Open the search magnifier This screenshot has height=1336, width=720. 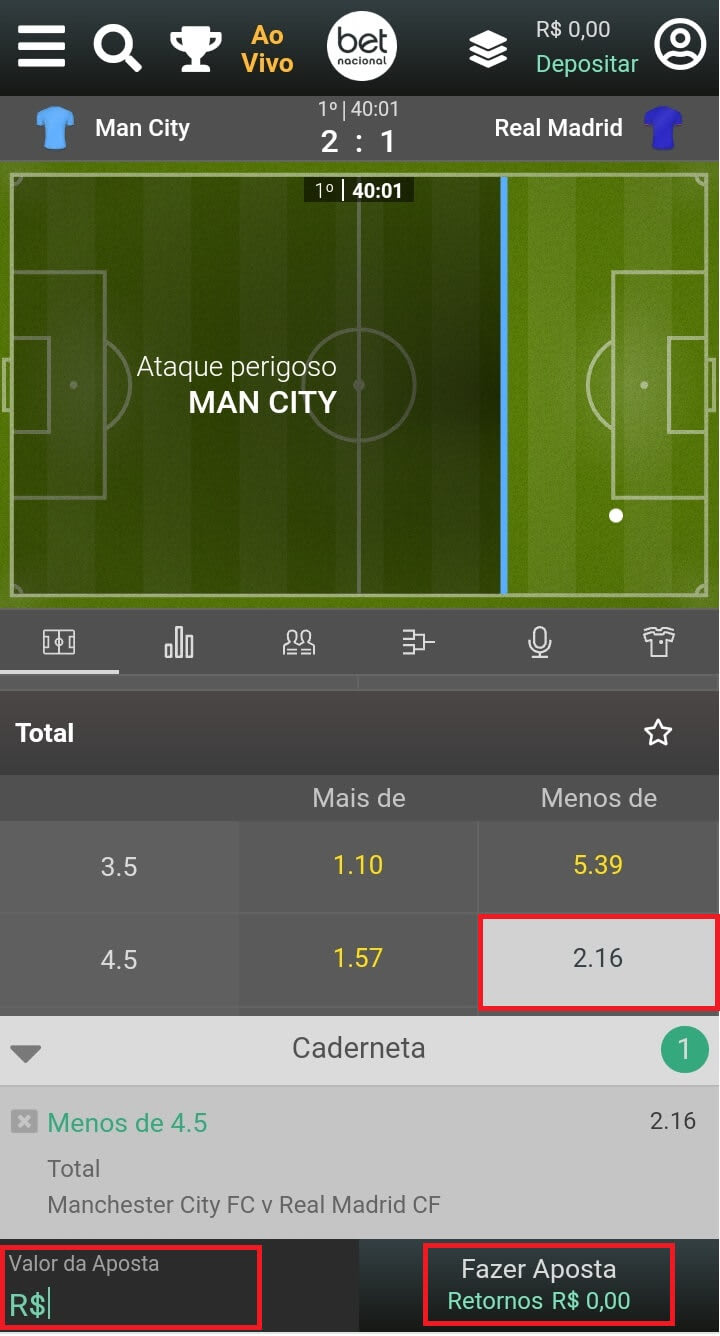(x=118, y=46)
